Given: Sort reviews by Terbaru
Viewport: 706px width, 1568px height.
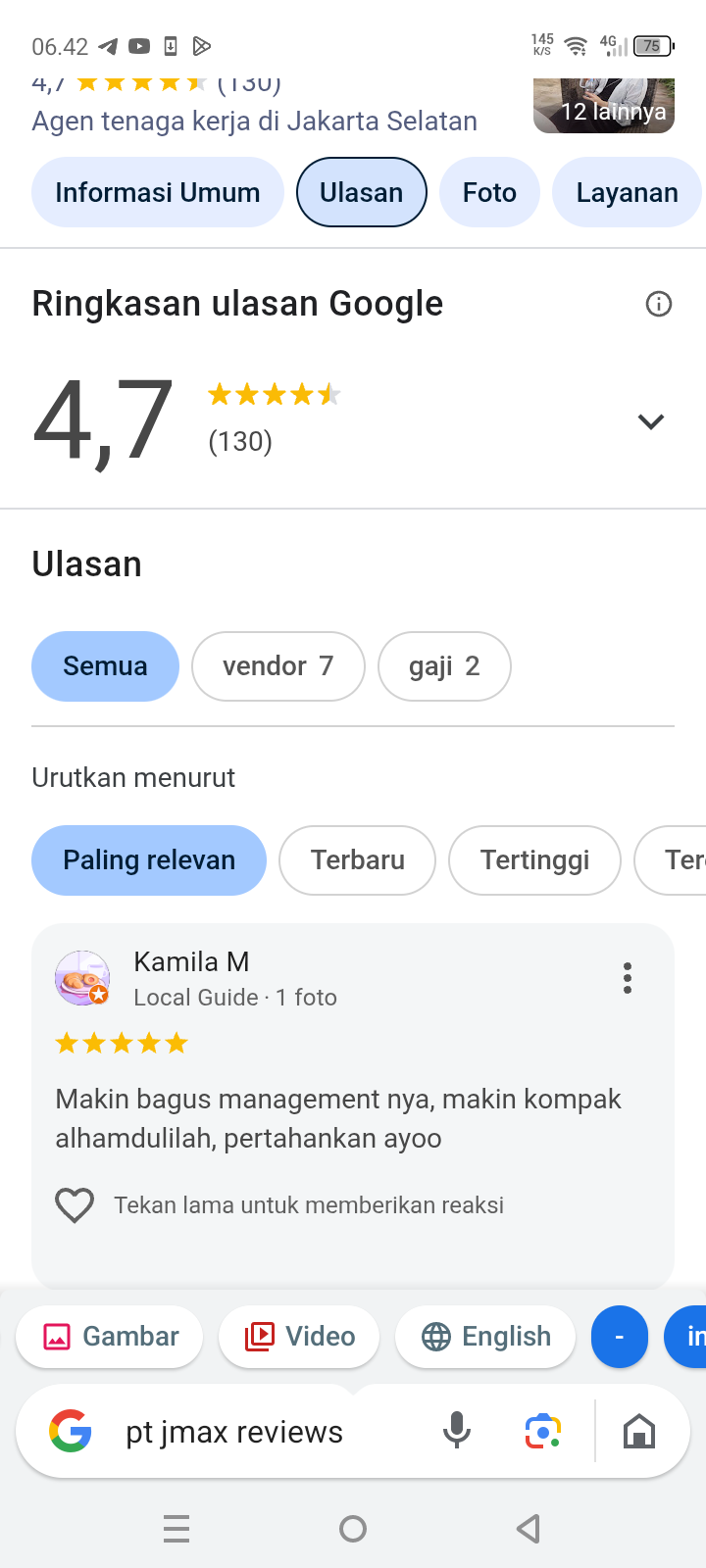Looking at the screenshot, I should click(357, 860).
